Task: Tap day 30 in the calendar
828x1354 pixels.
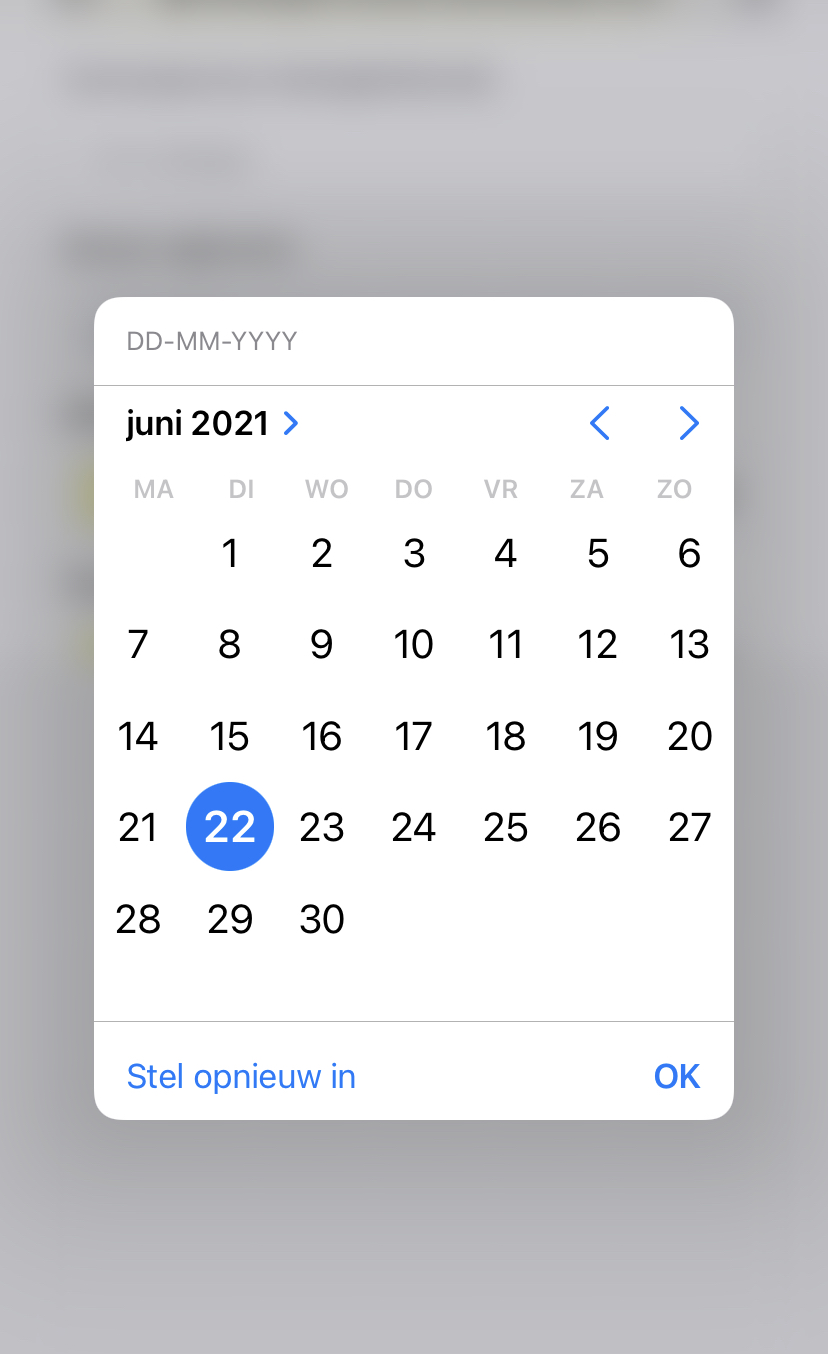Action: [322, 919]
